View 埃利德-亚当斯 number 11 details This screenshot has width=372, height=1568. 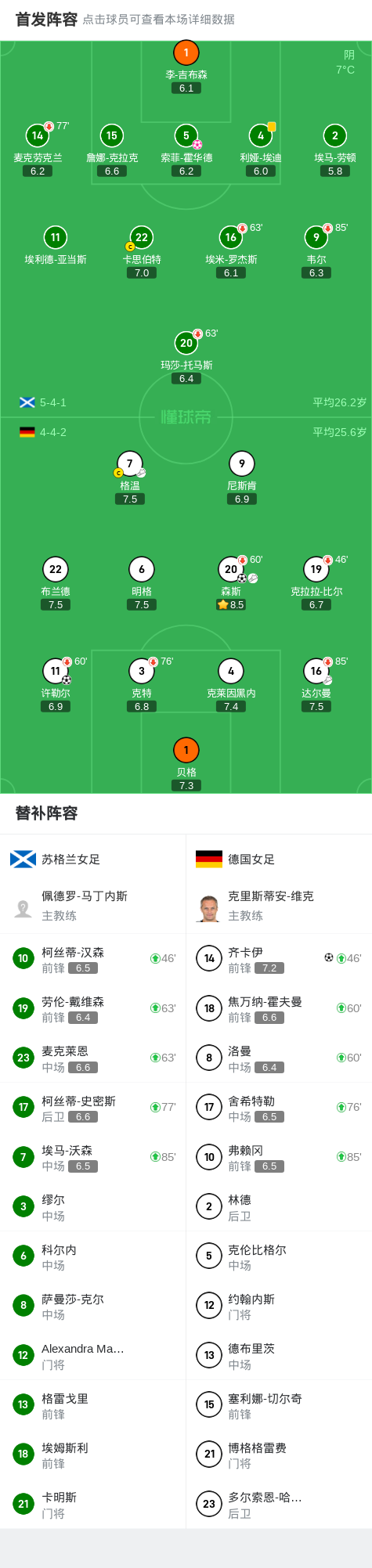tap(56, 245)
